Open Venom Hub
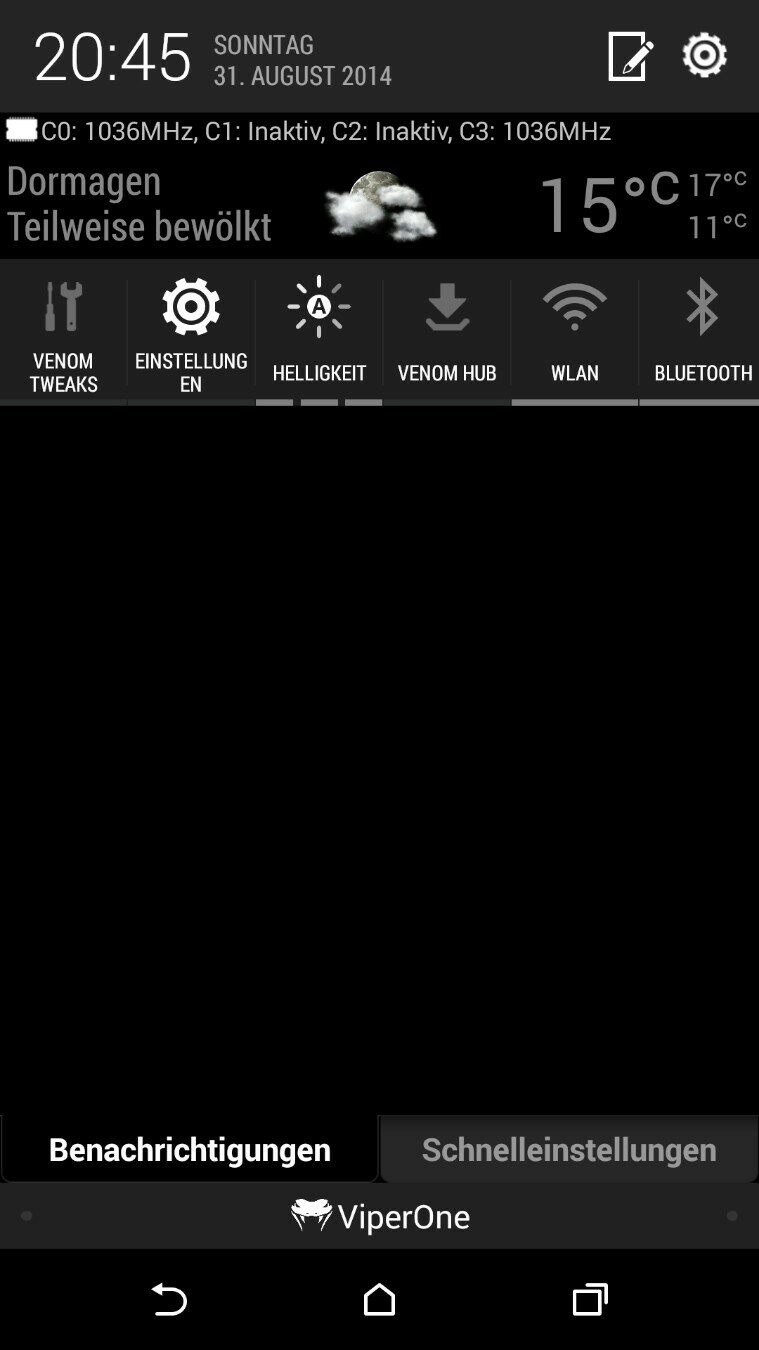Viewport: 759px width, 1350px height. coord(447,333)
